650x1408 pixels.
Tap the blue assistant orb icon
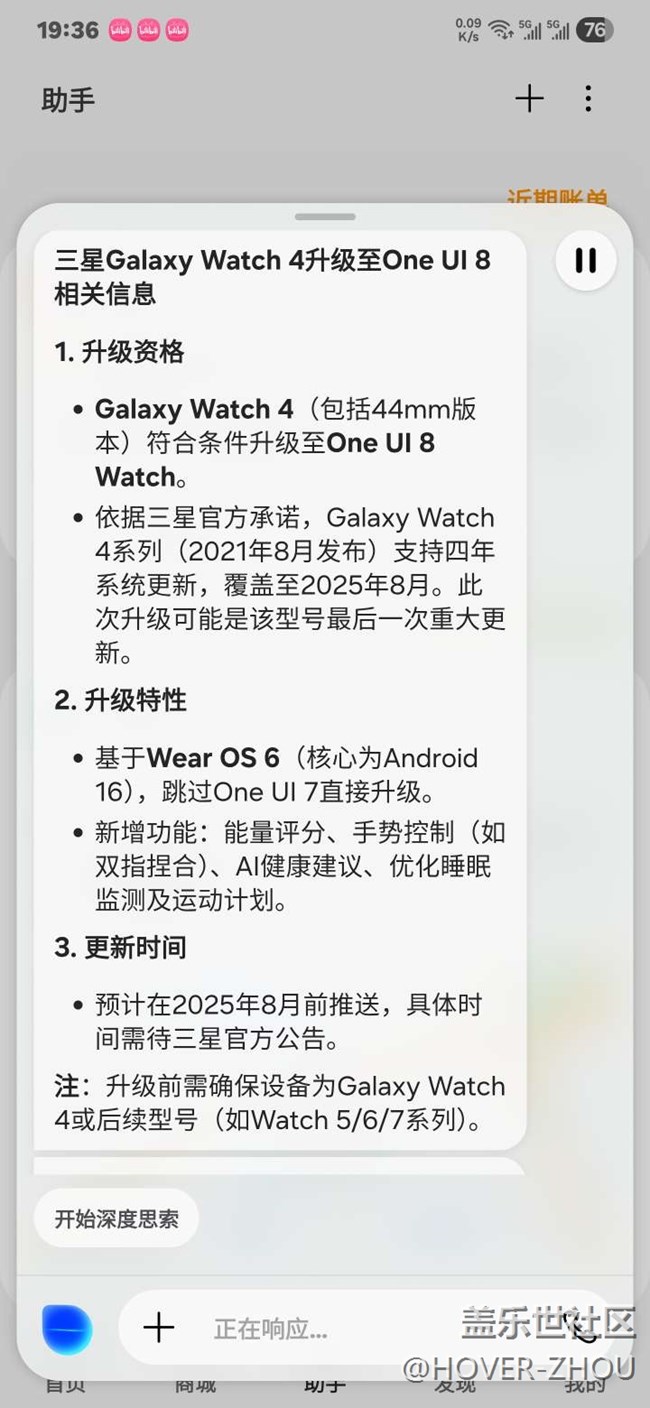[x=68, y=1328]
